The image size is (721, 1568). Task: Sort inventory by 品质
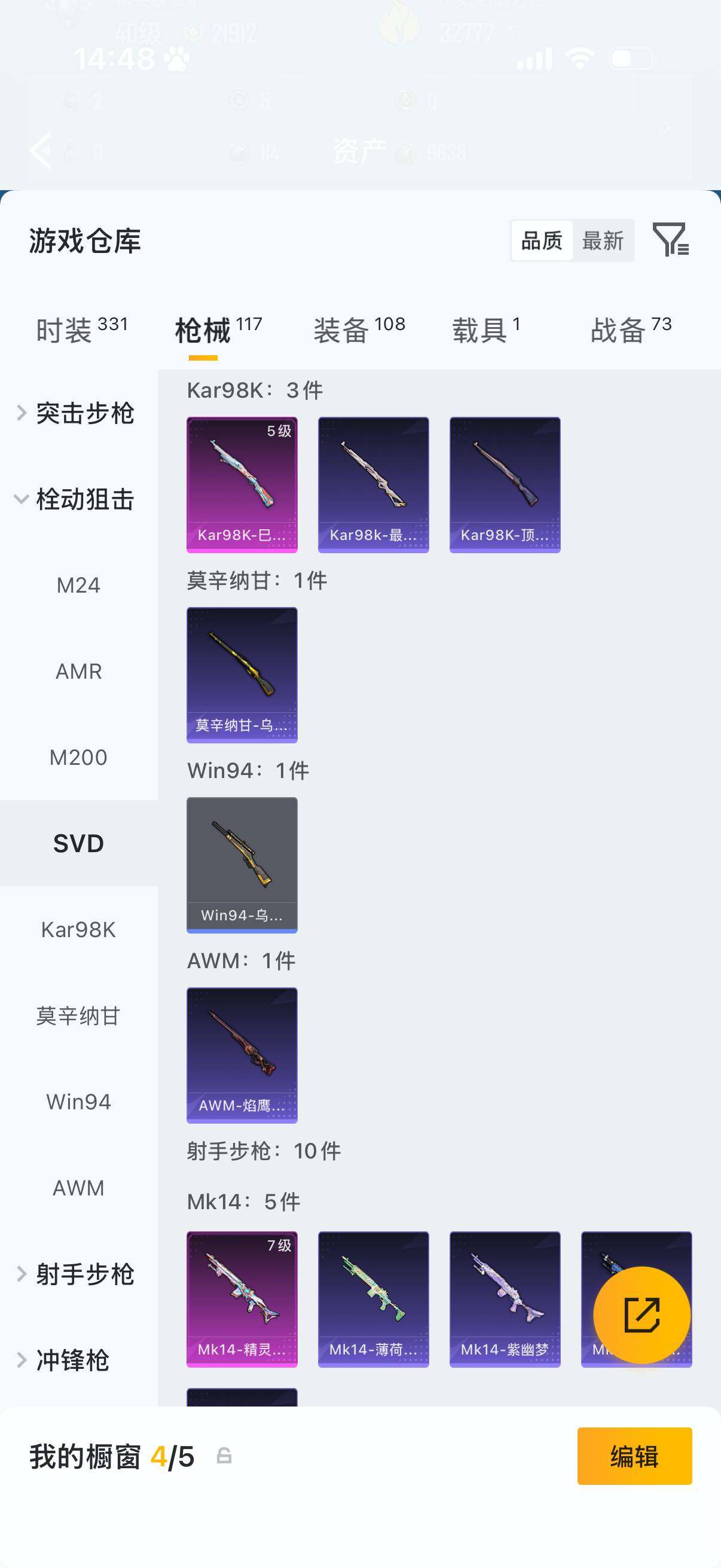click(543, 240)
